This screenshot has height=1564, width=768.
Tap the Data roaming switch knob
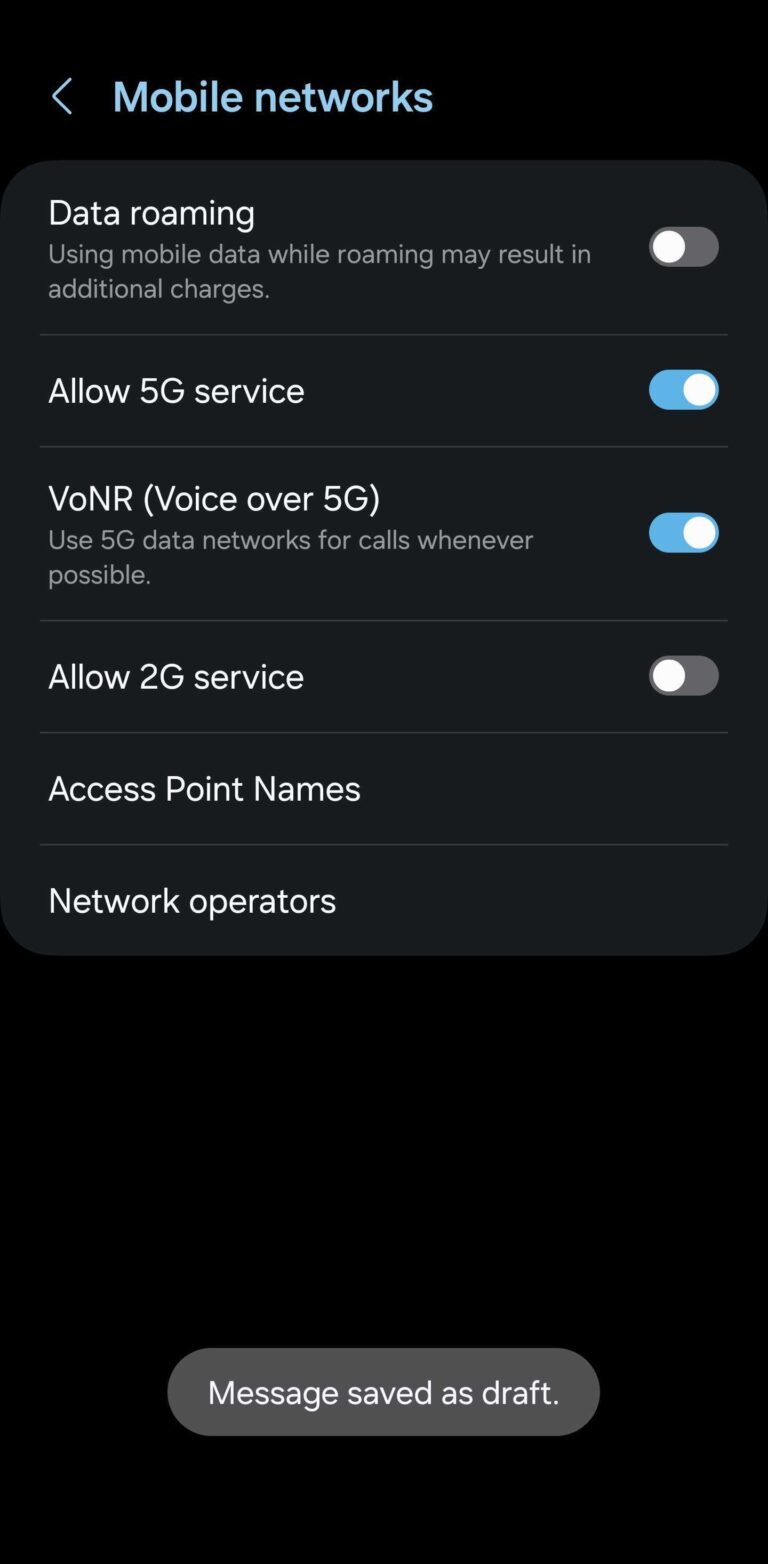click(x=668, y=246)
